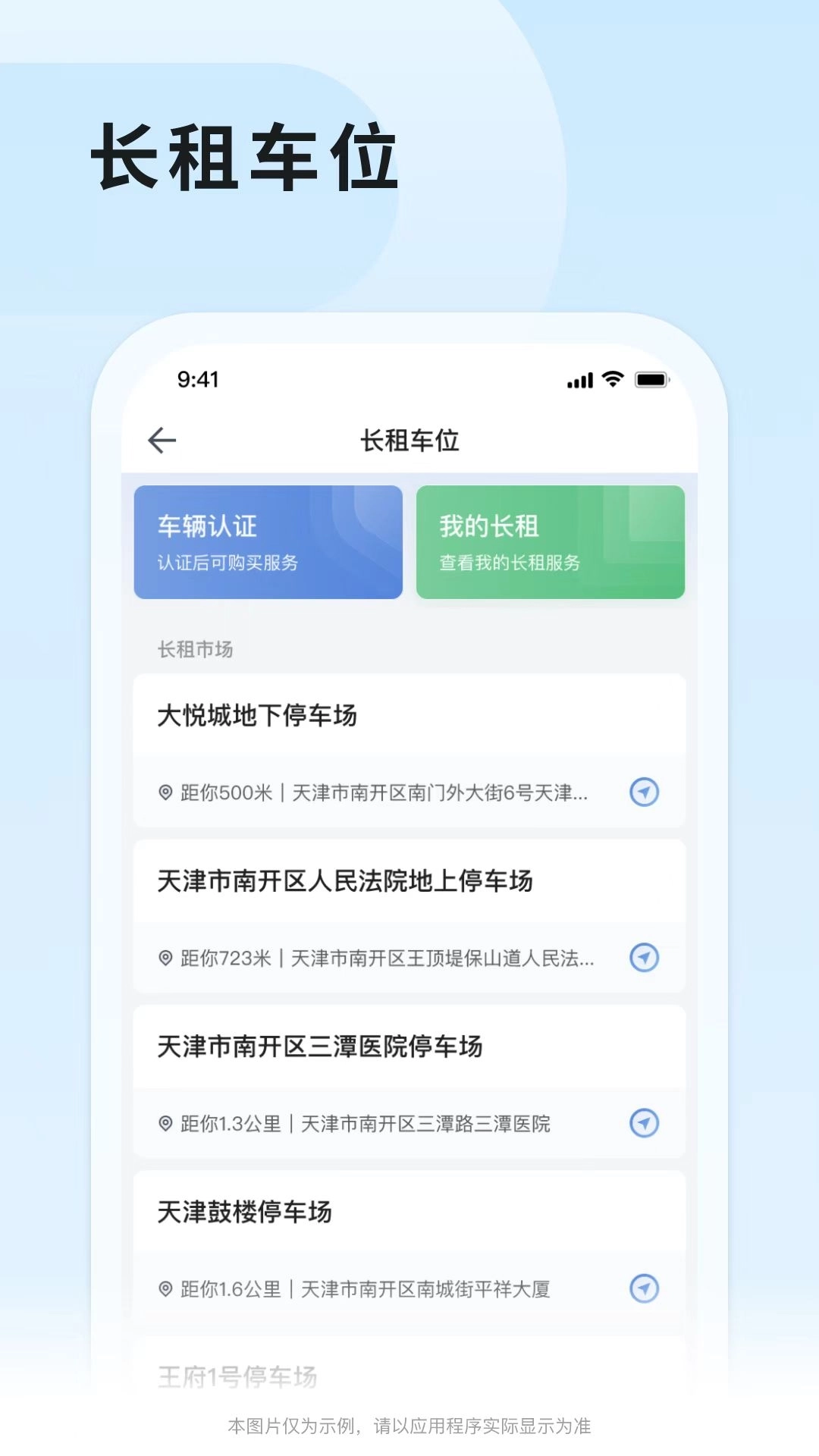This screenshot has height=1456, width=819.
Task: Tap the 长租车位 title in the header
Action: coord(409,441)
